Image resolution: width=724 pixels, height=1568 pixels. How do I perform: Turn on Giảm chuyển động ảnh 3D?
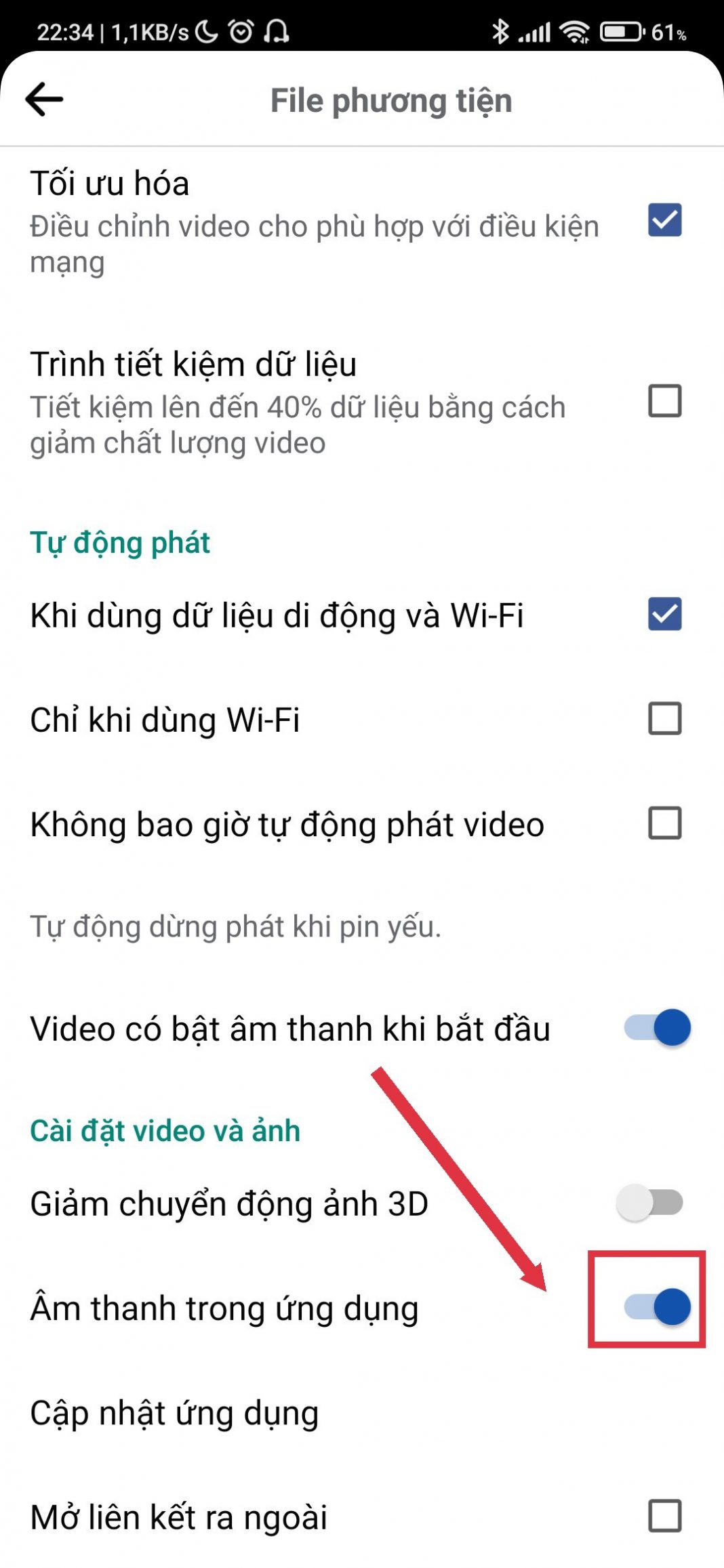click(x=649, y=1203)
